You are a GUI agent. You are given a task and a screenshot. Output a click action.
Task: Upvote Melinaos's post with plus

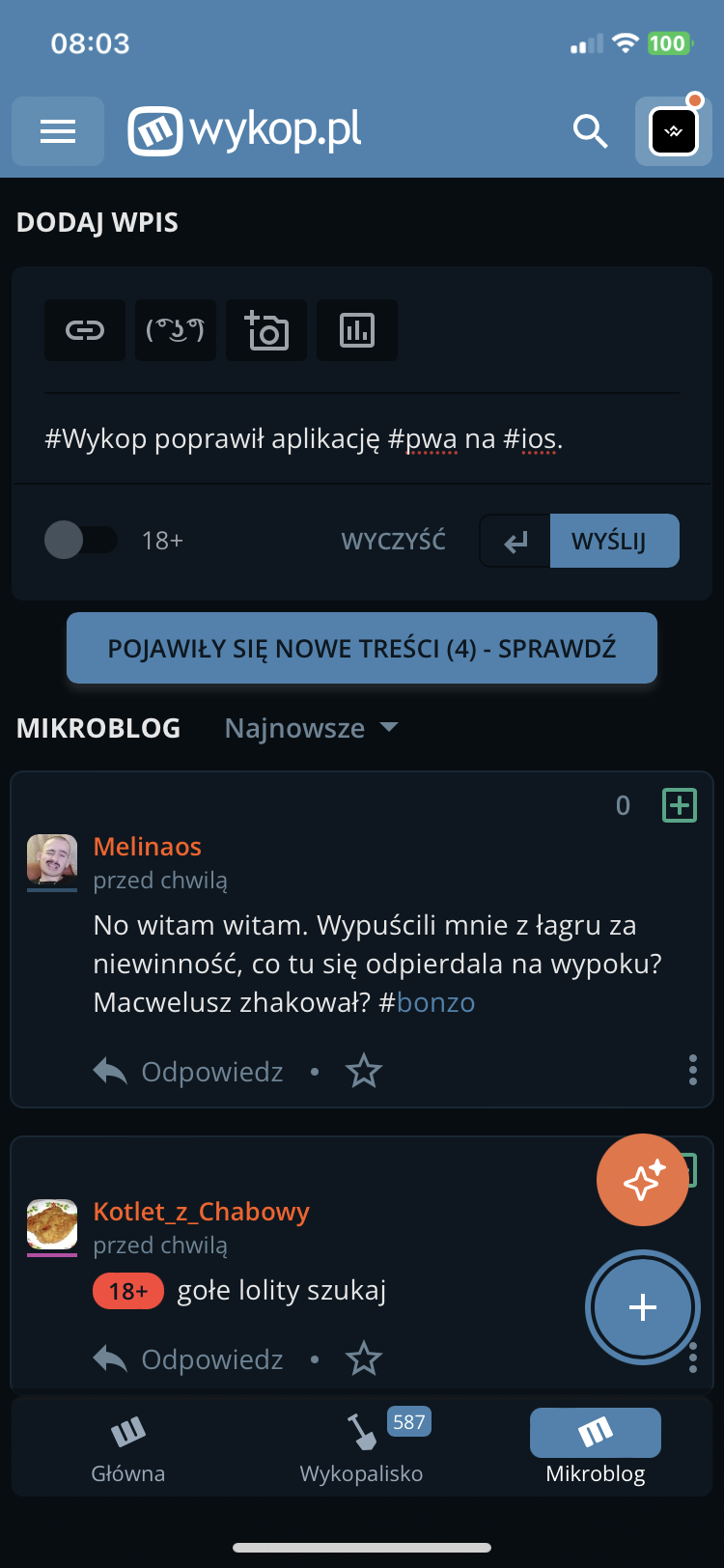tap(679, 805)
